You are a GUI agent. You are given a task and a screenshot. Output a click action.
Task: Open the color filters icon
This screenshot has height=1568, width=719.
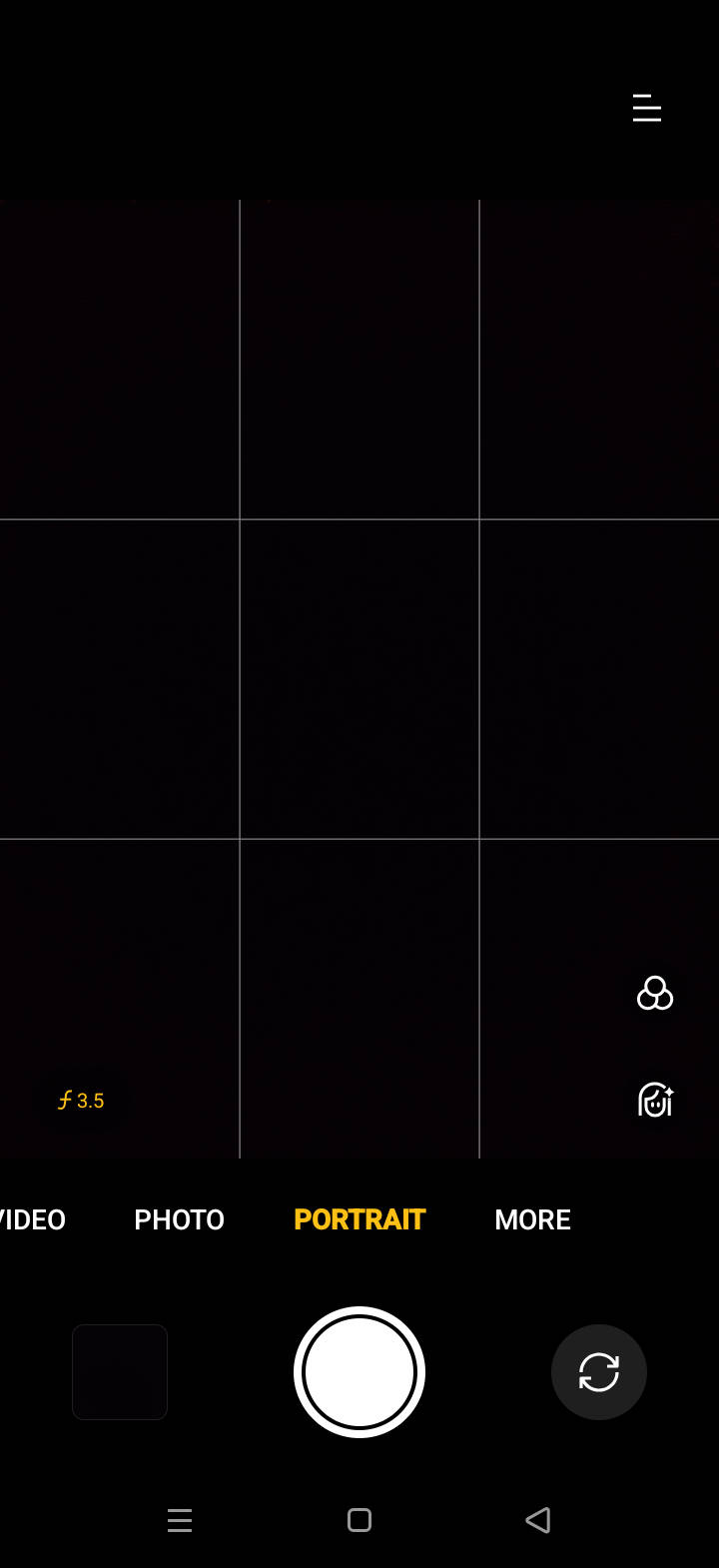tap(655, 994)
